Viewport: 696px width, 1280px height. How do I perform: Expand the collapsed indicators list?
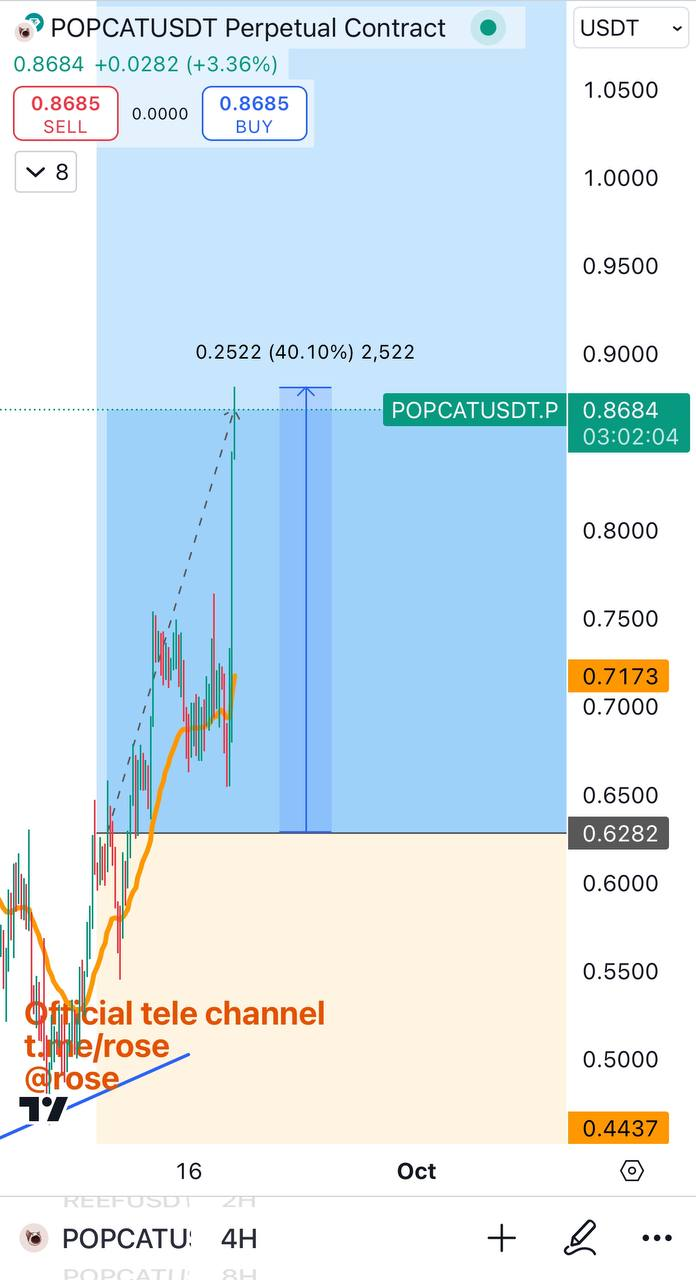point(46,172)
